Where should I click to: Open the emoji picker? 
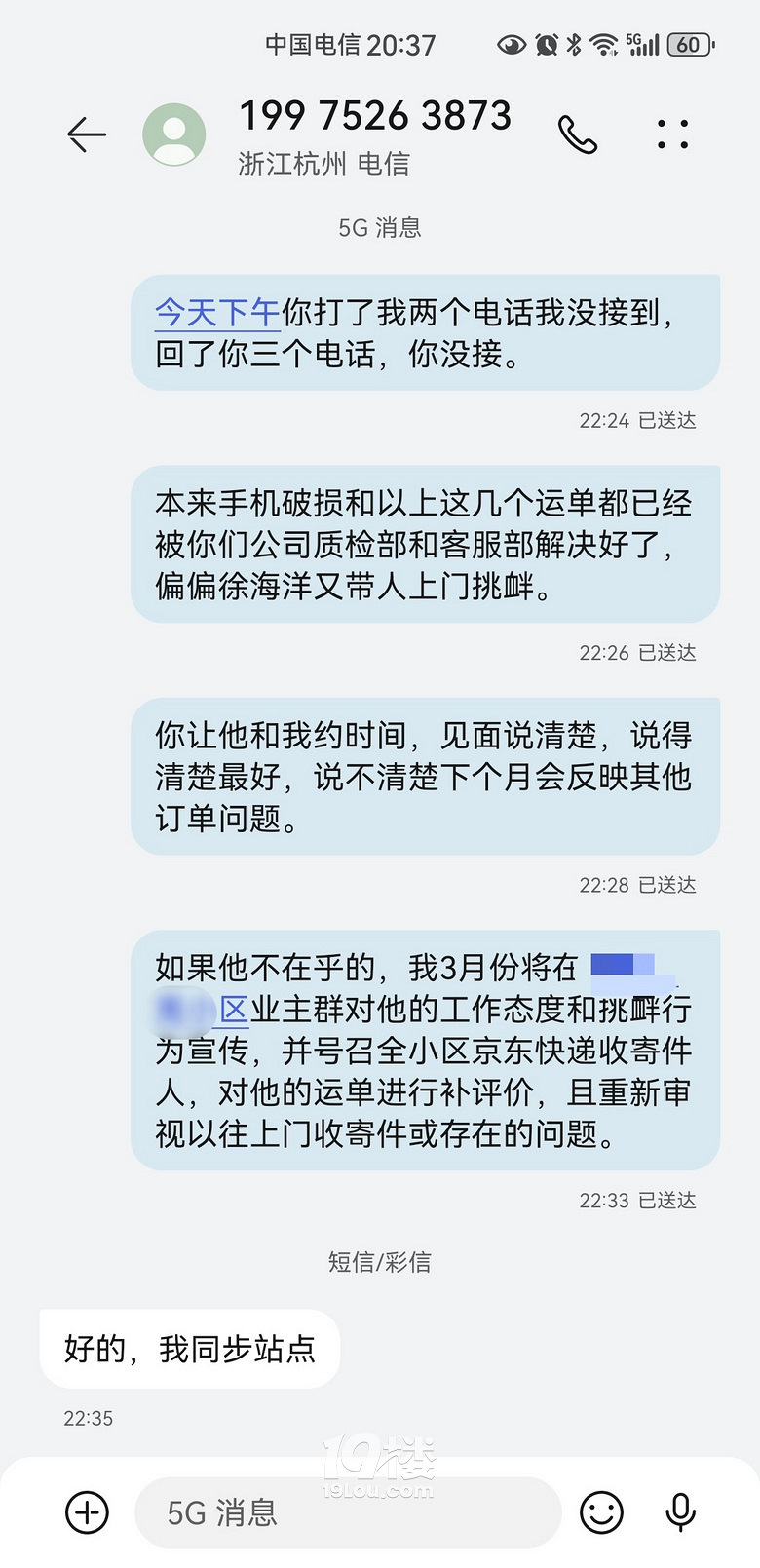[601, 1512]
